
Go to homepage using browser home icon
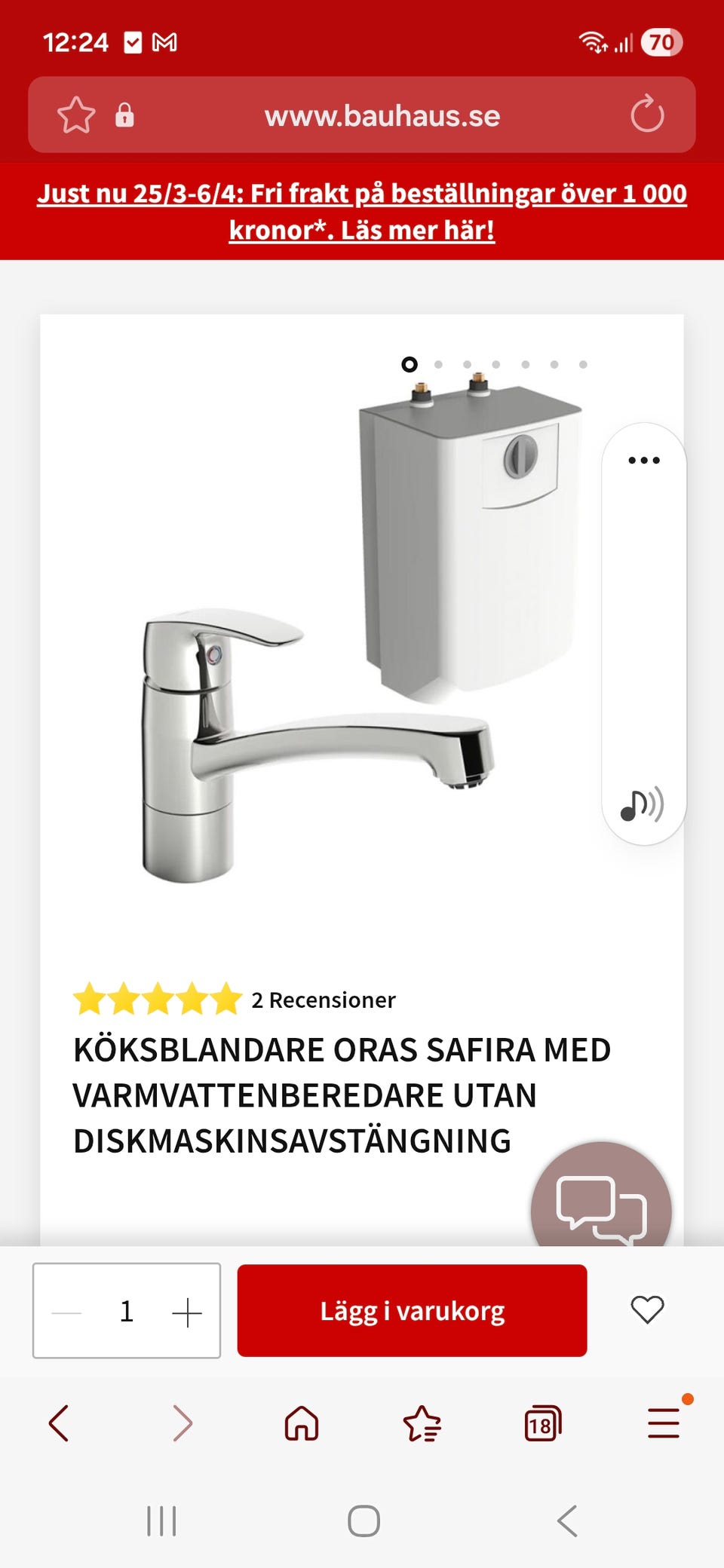[x=301, y=1423]
